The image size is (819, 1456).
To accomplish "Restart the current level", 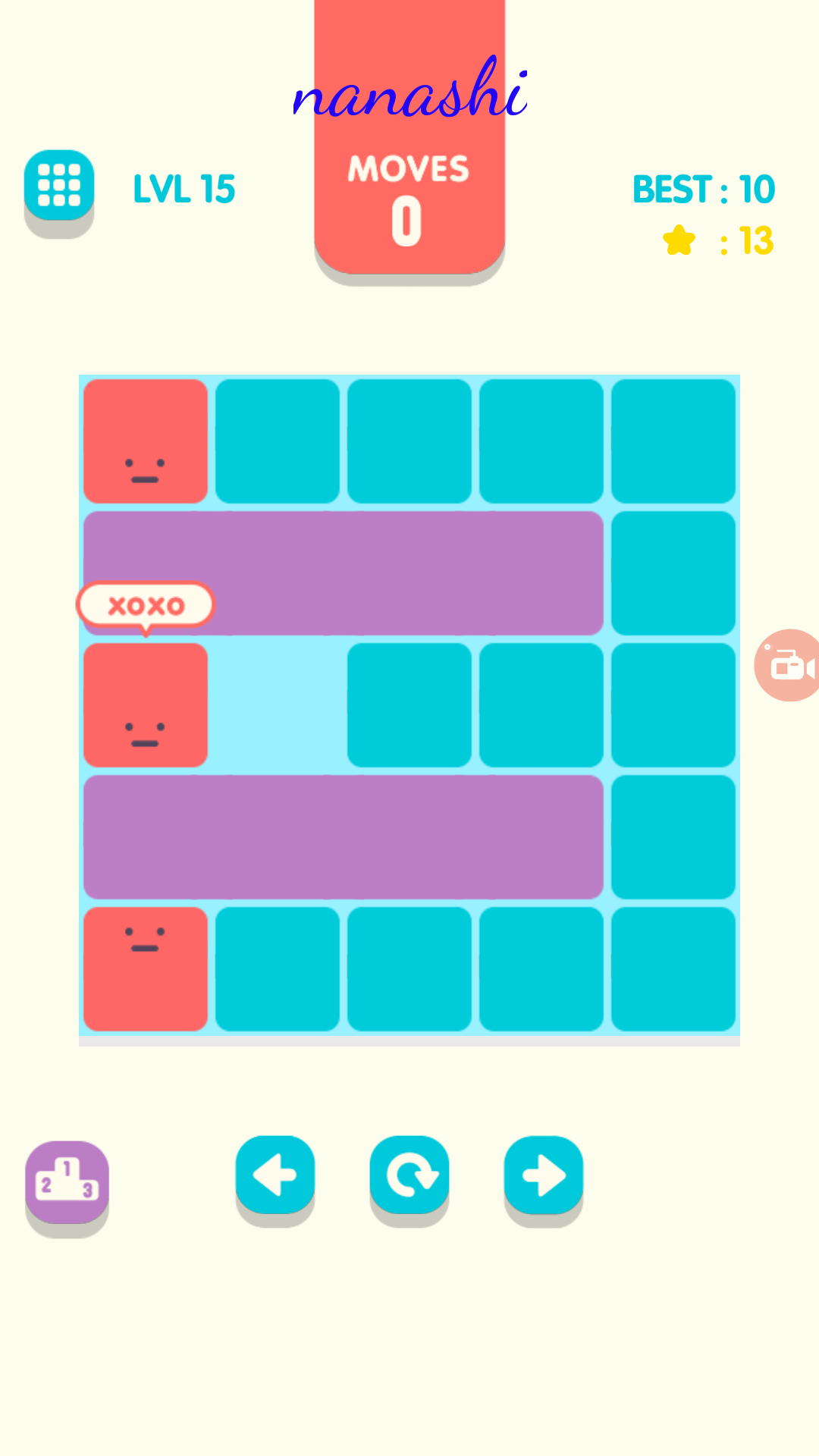I will (409, 1175).
